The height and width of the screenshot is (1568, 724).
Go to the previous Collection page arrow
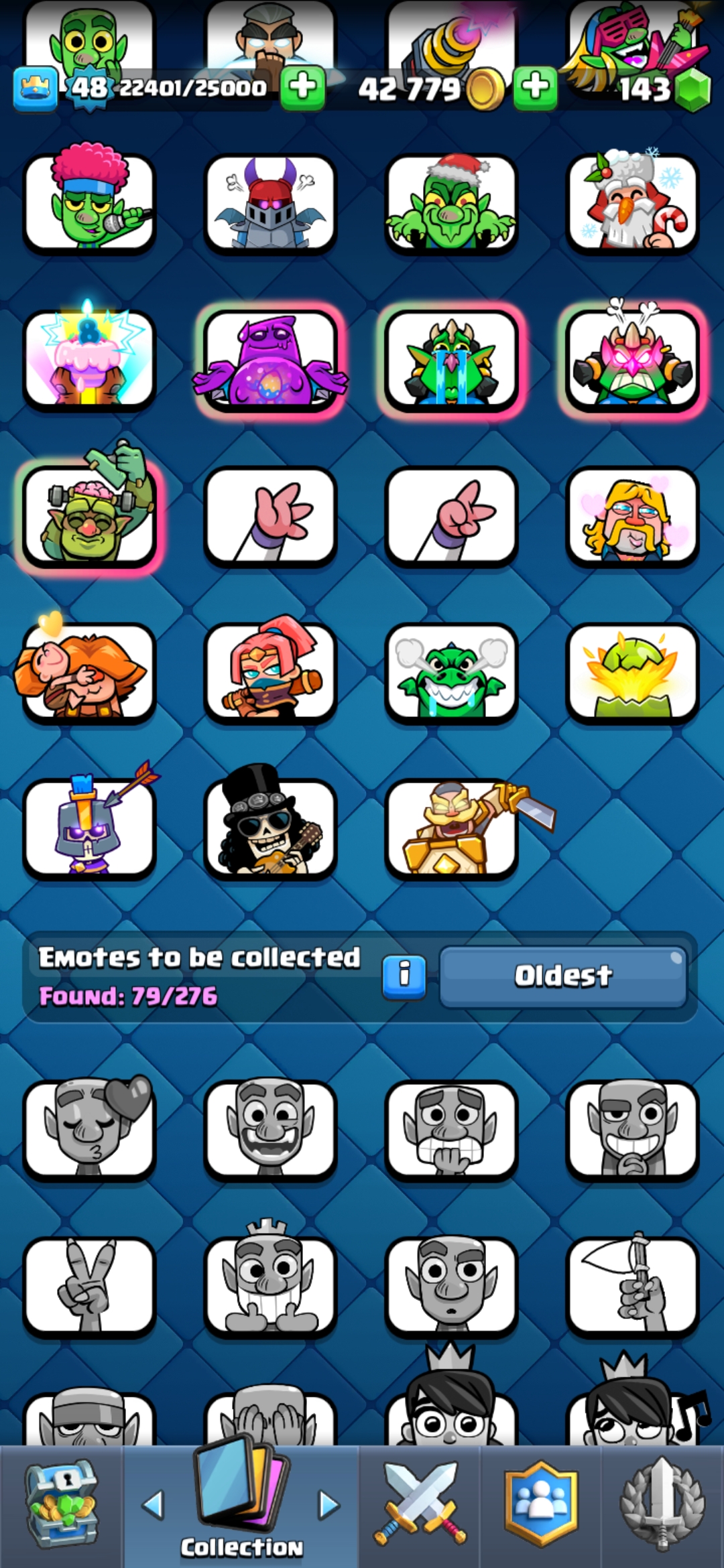click(x=154, y=1505)
